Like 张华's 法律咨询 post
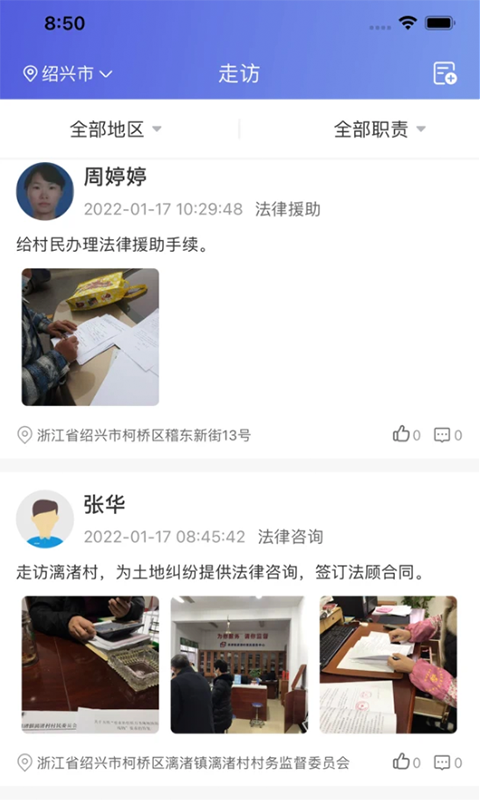 coord(407,762)
